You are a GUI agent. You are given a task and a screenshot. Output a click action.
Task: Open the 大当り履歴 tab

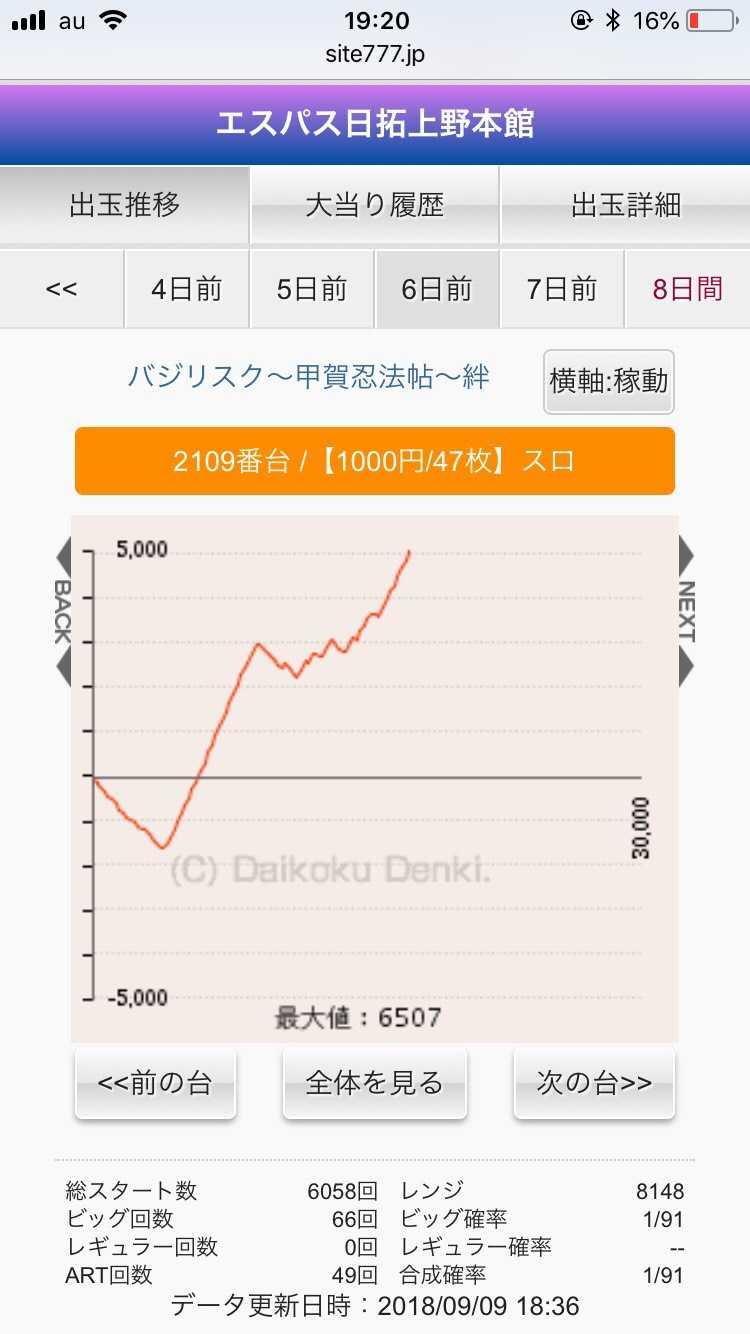374,205
